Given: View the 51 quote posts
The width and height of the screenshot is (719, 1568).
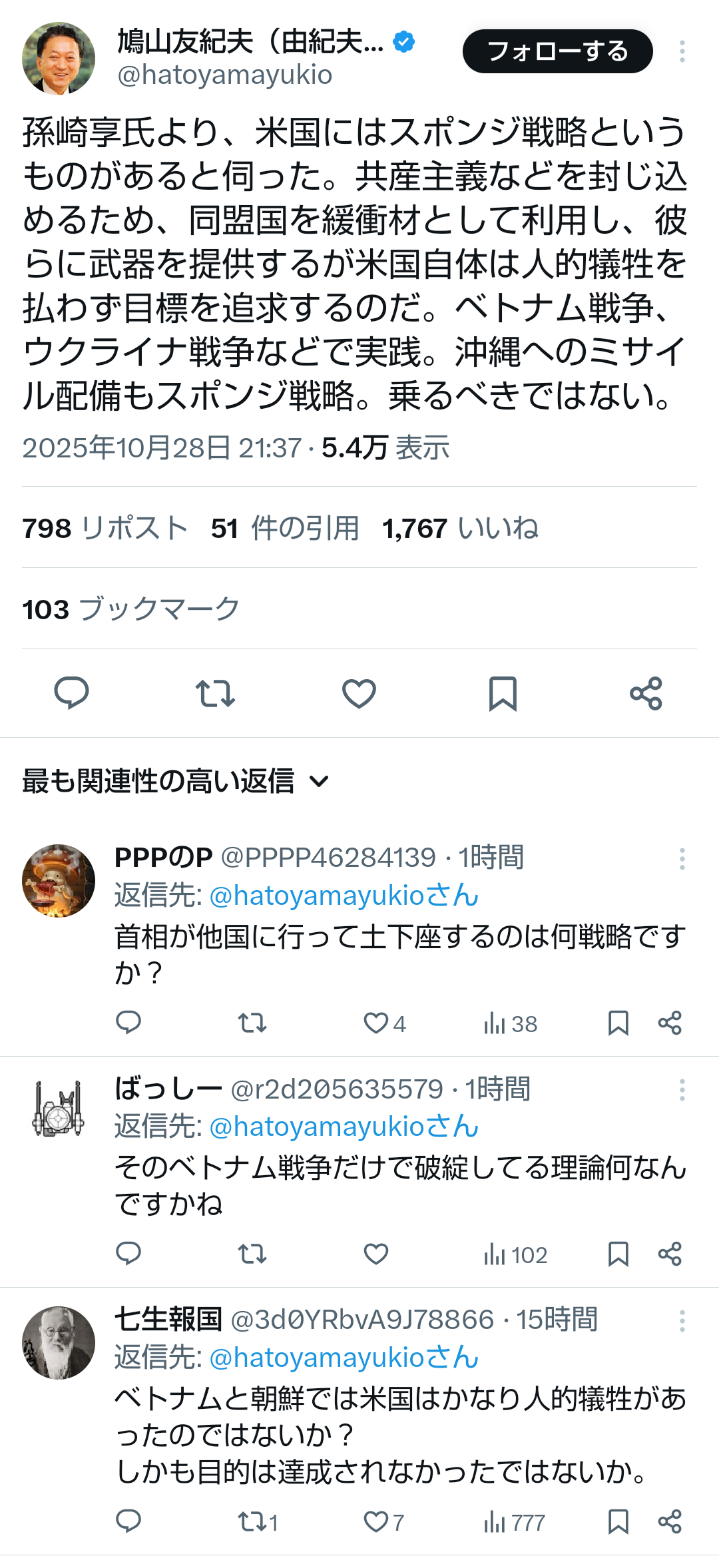Looking at the screenshot, I should pyautogui.click(x=285, y=528).
